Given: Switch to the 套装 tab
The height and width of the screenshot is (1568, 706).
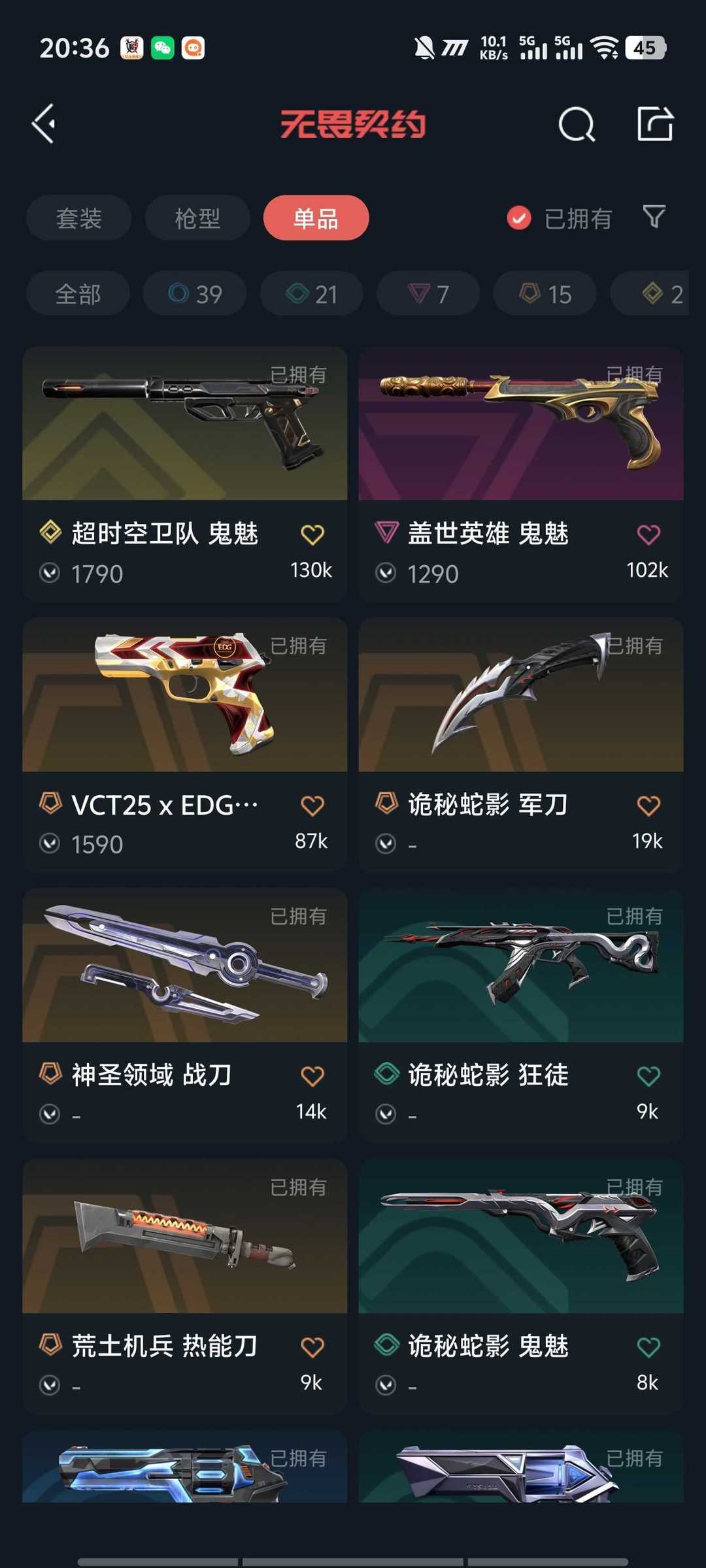Looking at the screenshot, I should pyautogui.click(x=79, y=218).
